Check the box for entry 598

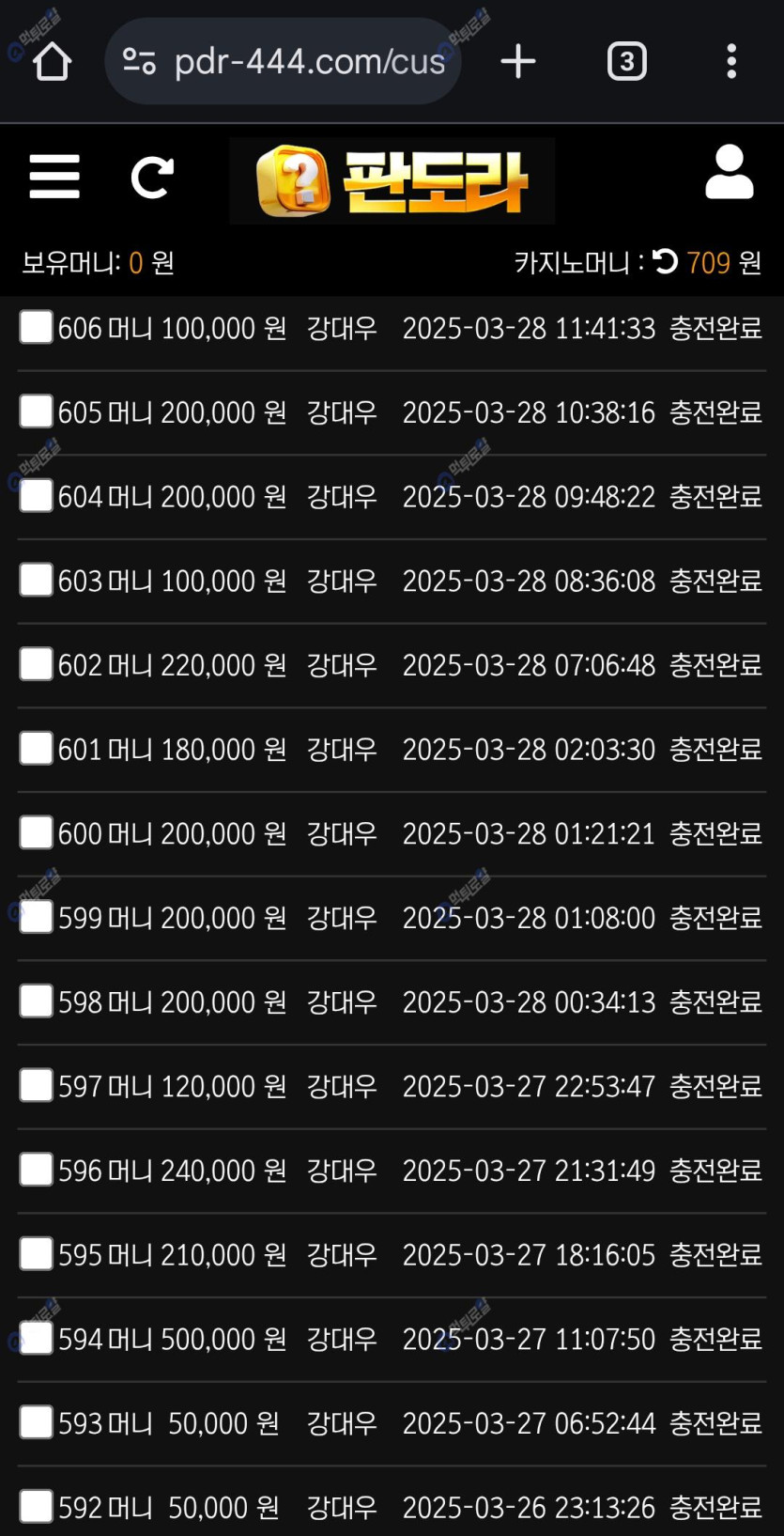click(37, 1001)
